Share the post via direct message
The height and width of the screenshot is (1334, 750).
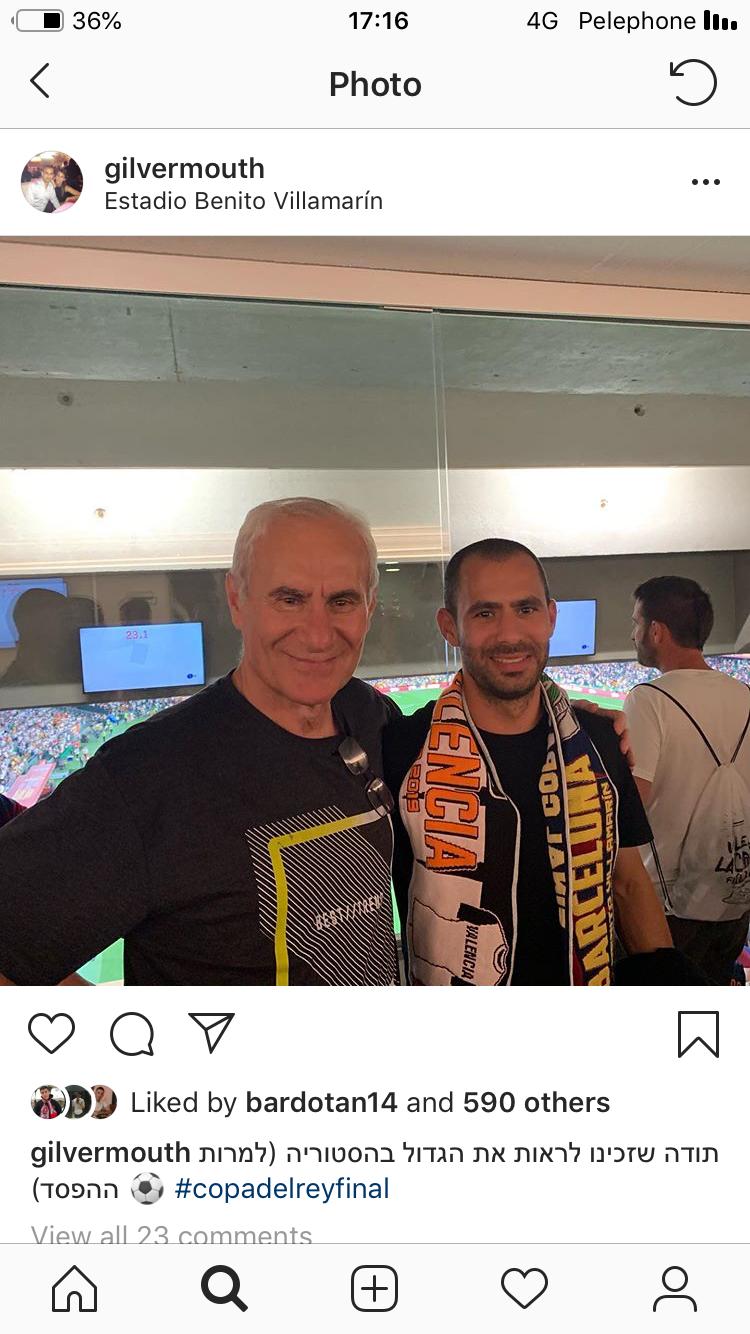pos(211,1033)
